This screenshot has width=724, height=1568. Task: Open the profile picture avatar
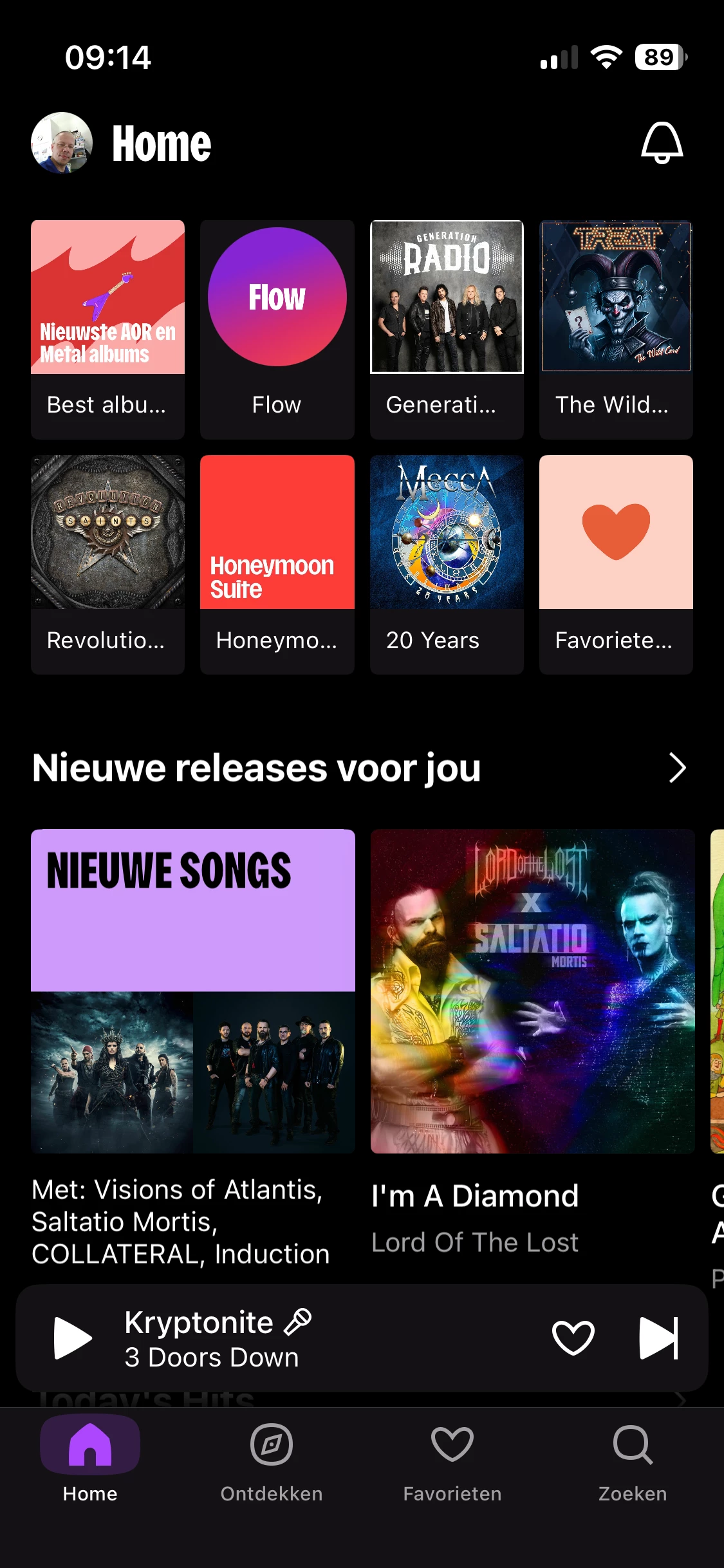pos(62,143)
